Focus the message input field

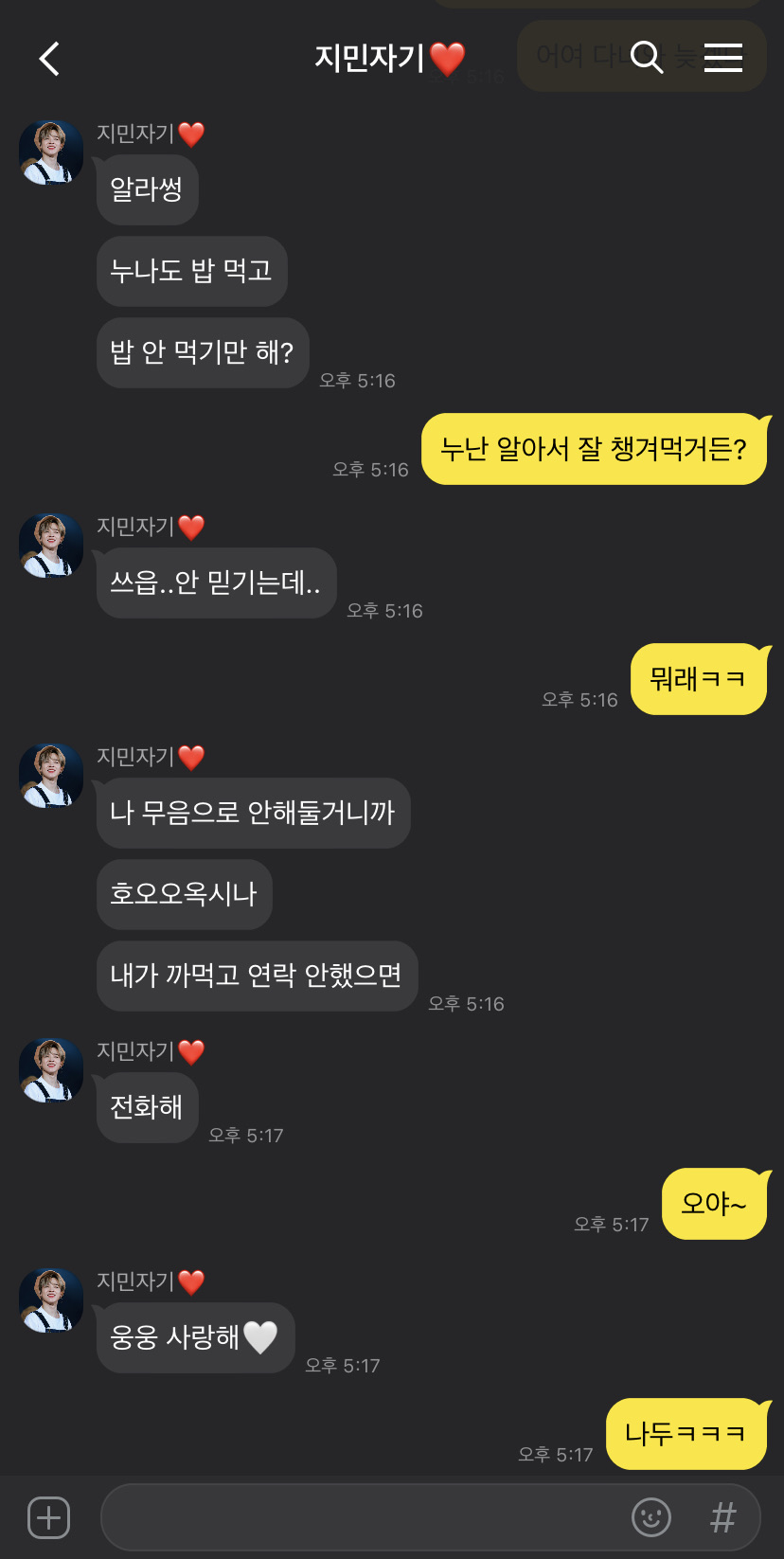point(360,1517)
